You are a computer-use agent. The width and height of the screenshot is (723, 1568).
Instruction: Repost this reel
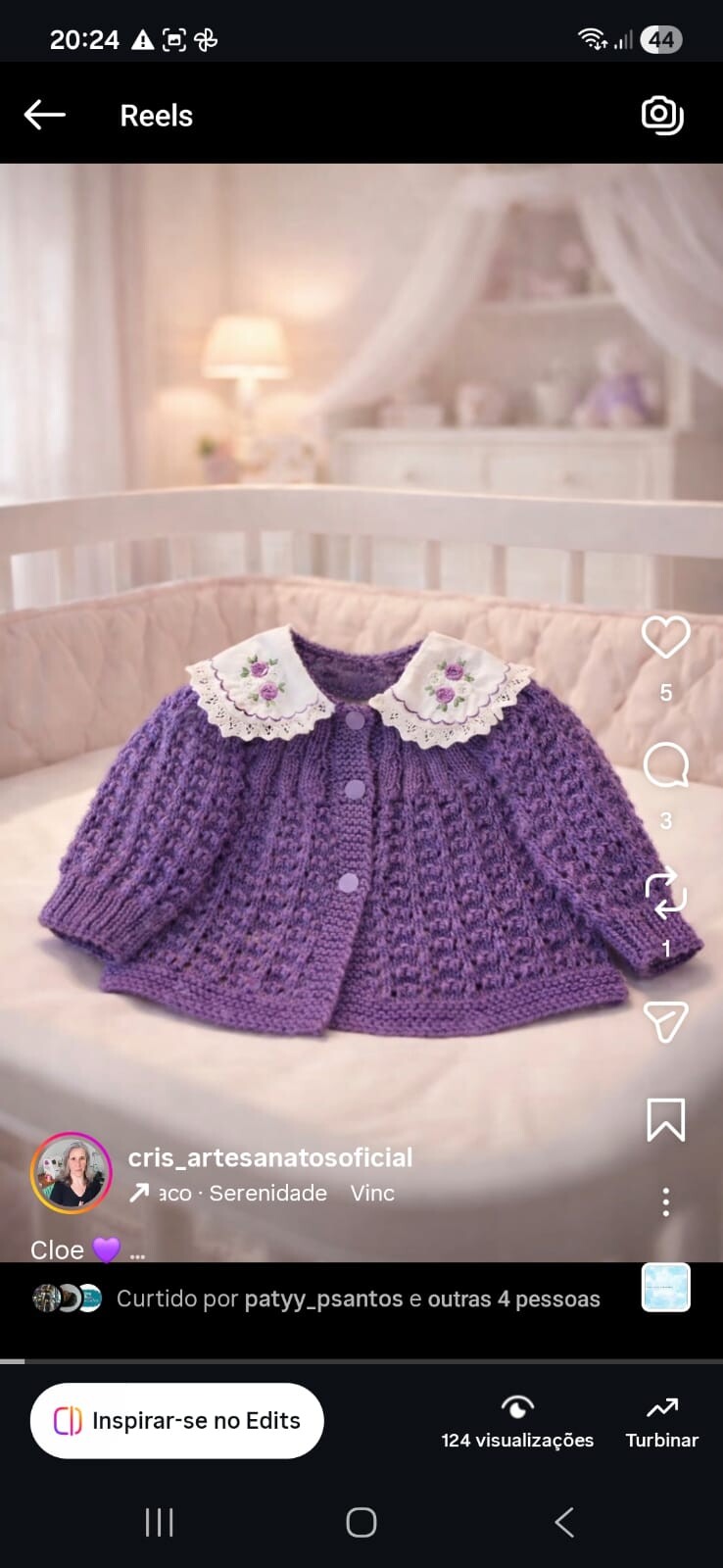tap(665, 894)
